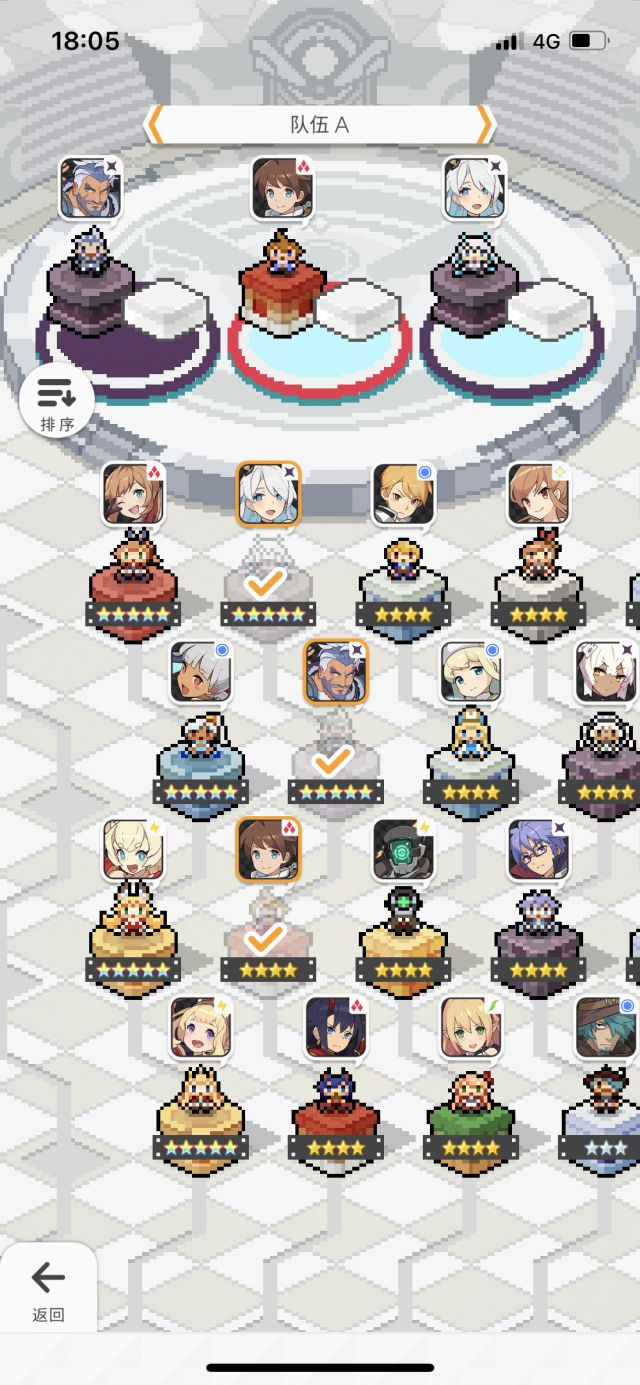Switch to next team with right arrow
640x1385 pixels.
[485, 125]
